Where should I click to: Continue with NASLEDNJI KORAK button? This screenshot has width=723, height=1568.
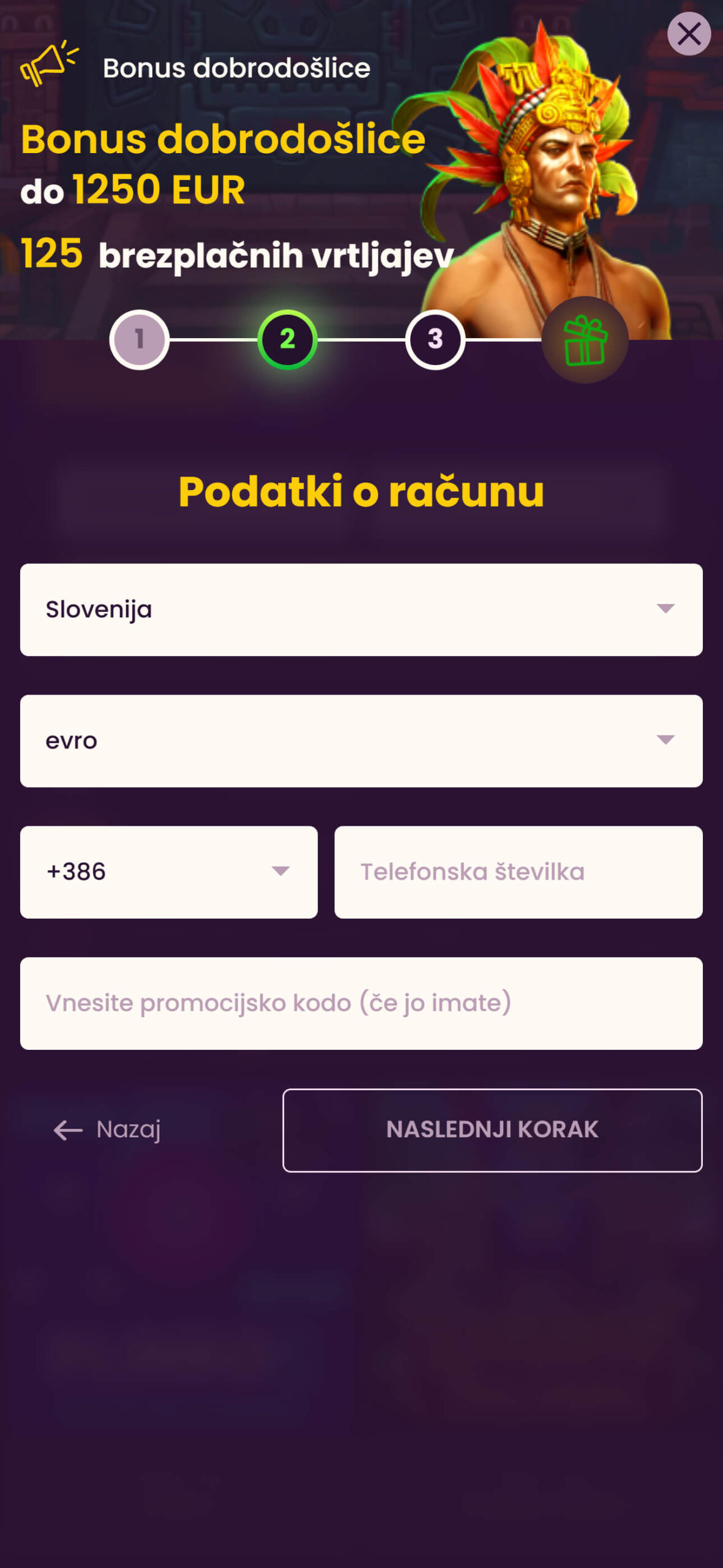tap(492, 1130)
